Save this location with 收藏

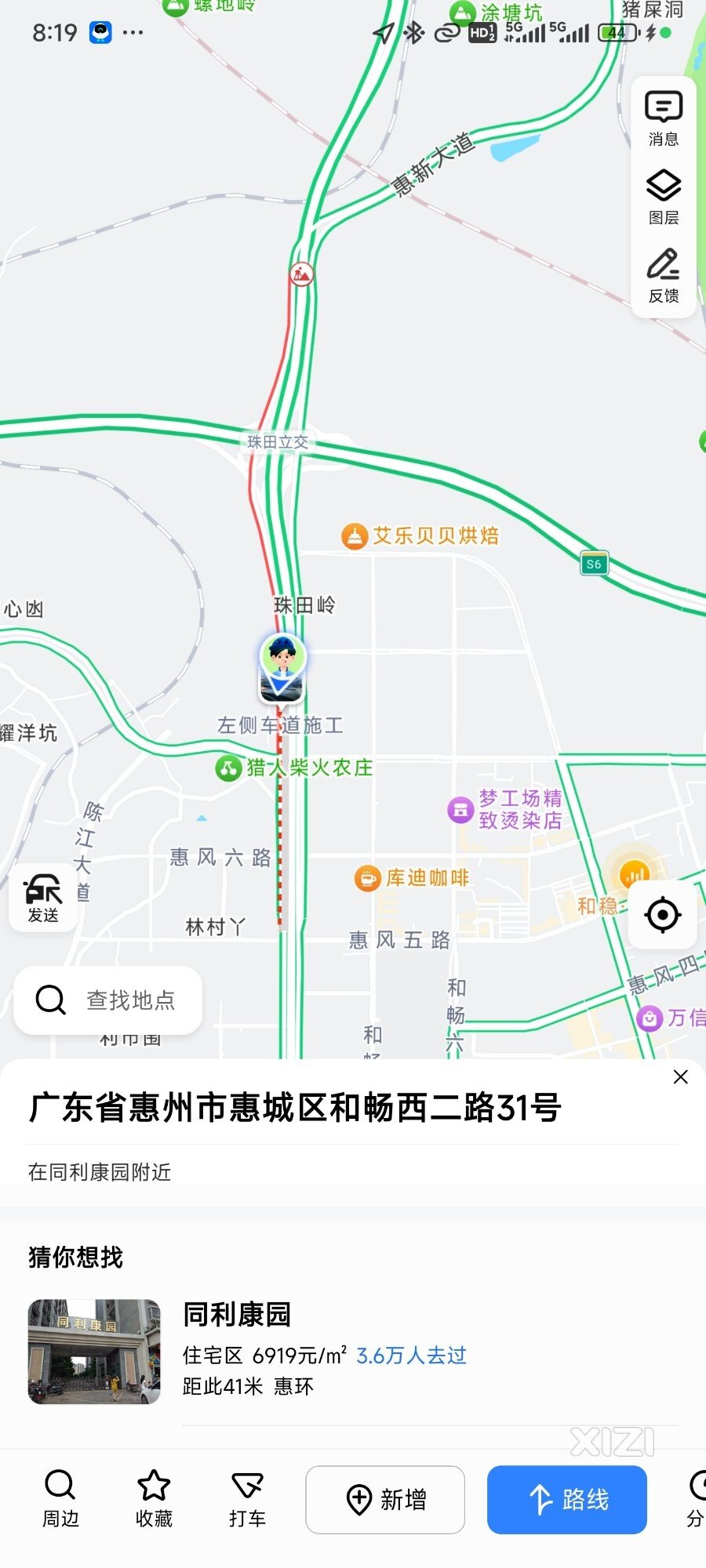coord(154,1499)
